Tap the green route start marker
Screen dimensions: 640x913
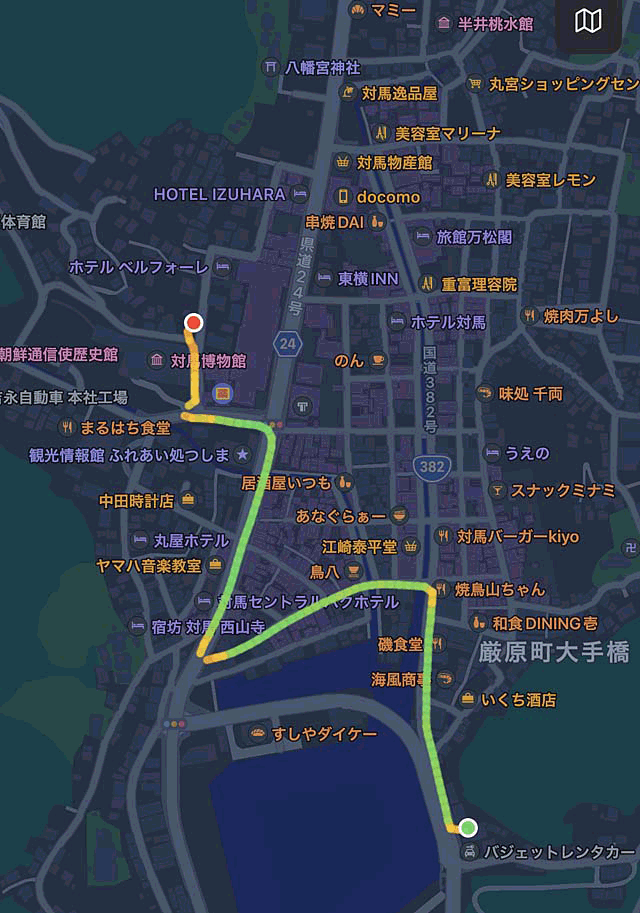pos(467,827)
